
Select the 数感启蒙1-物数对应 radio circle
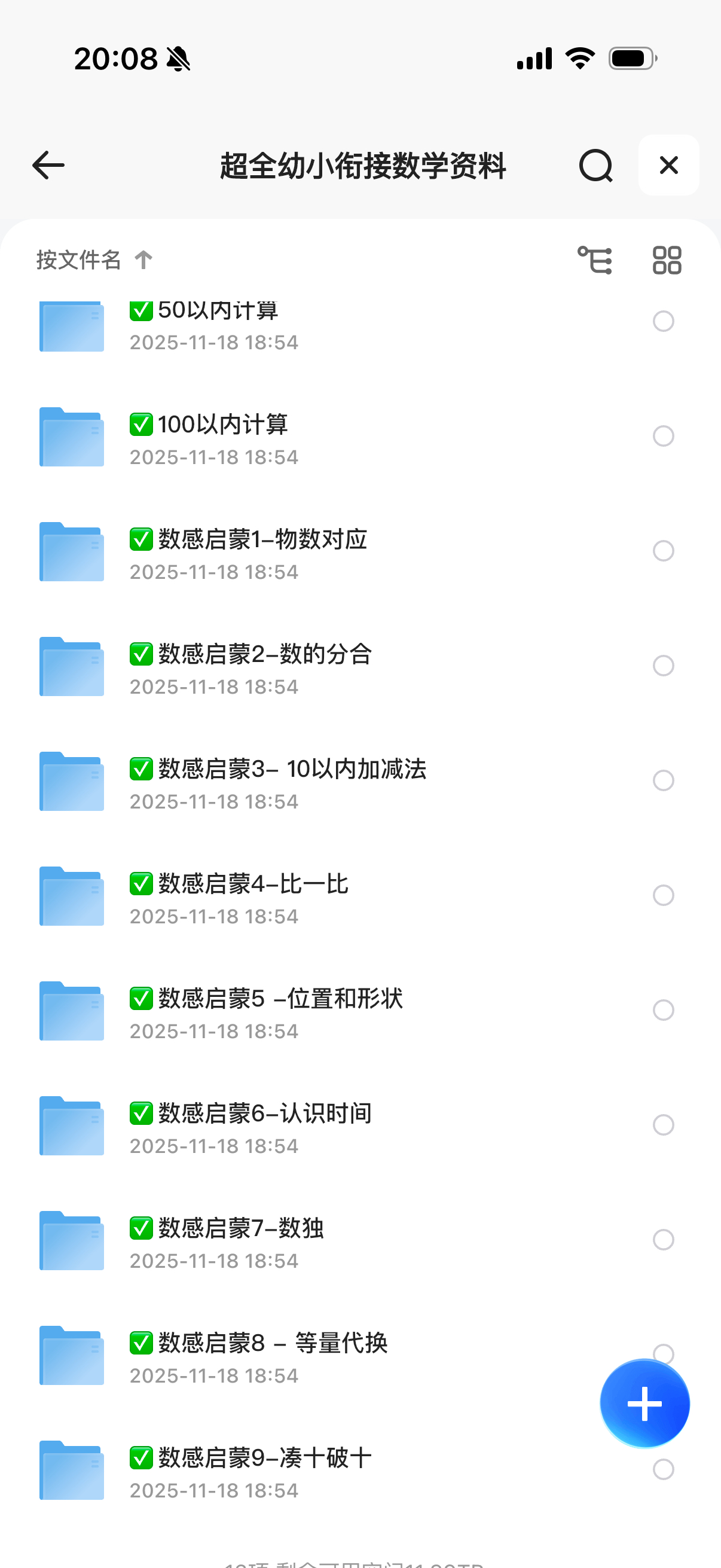[663, 551]
